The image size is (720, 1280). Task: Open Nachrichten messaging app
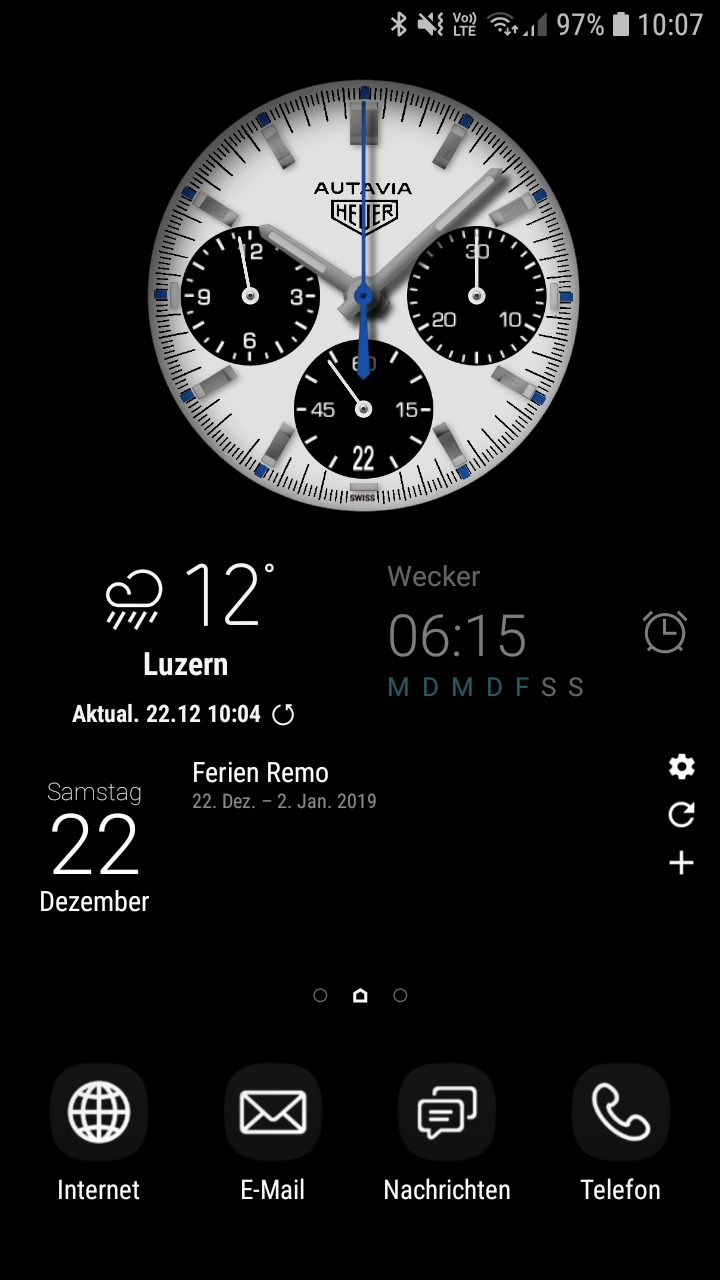point(446,1112)
